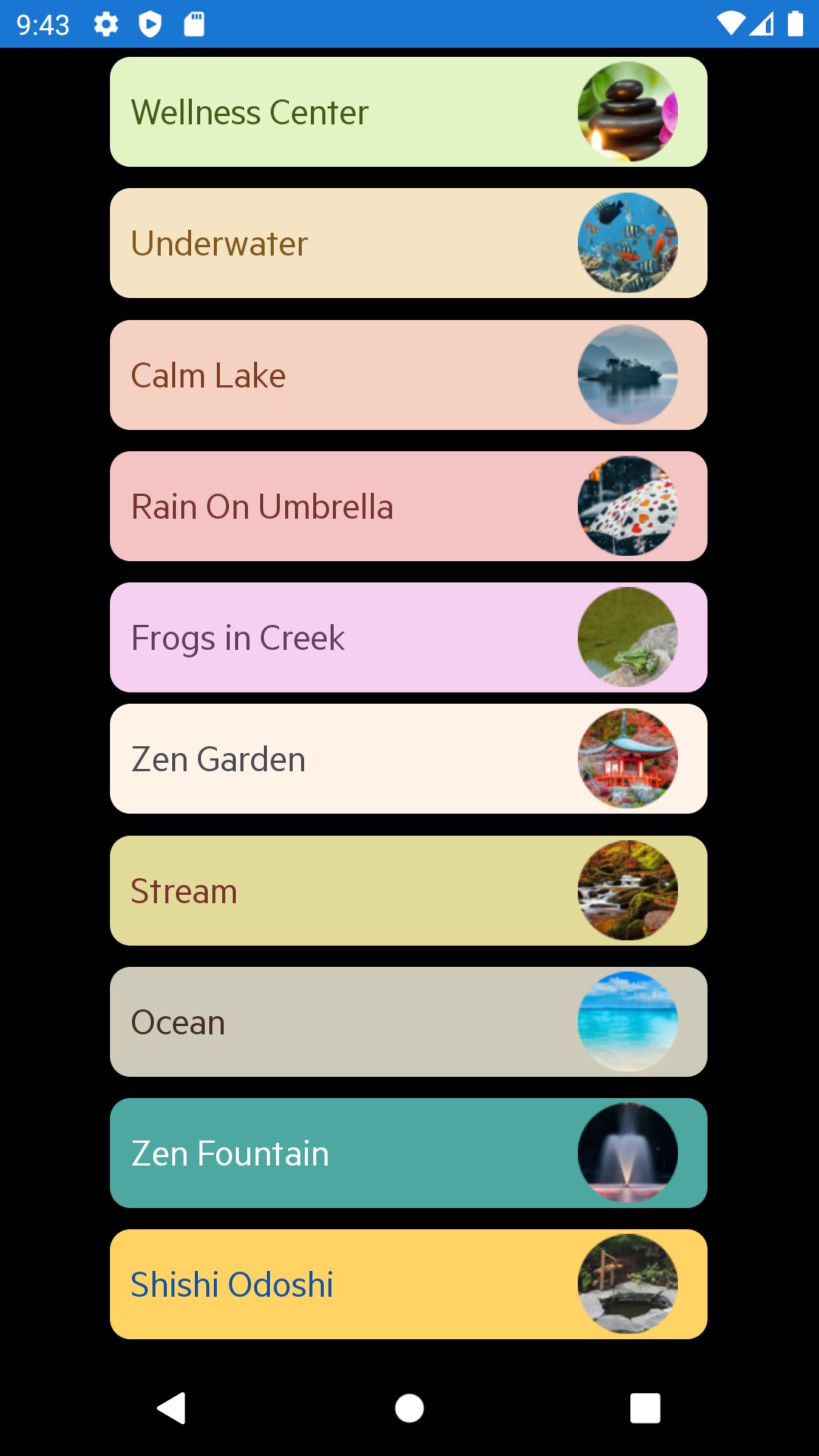819x1456 pixels.
Task: Open Frogs in Creek
Action: (408, 638)
